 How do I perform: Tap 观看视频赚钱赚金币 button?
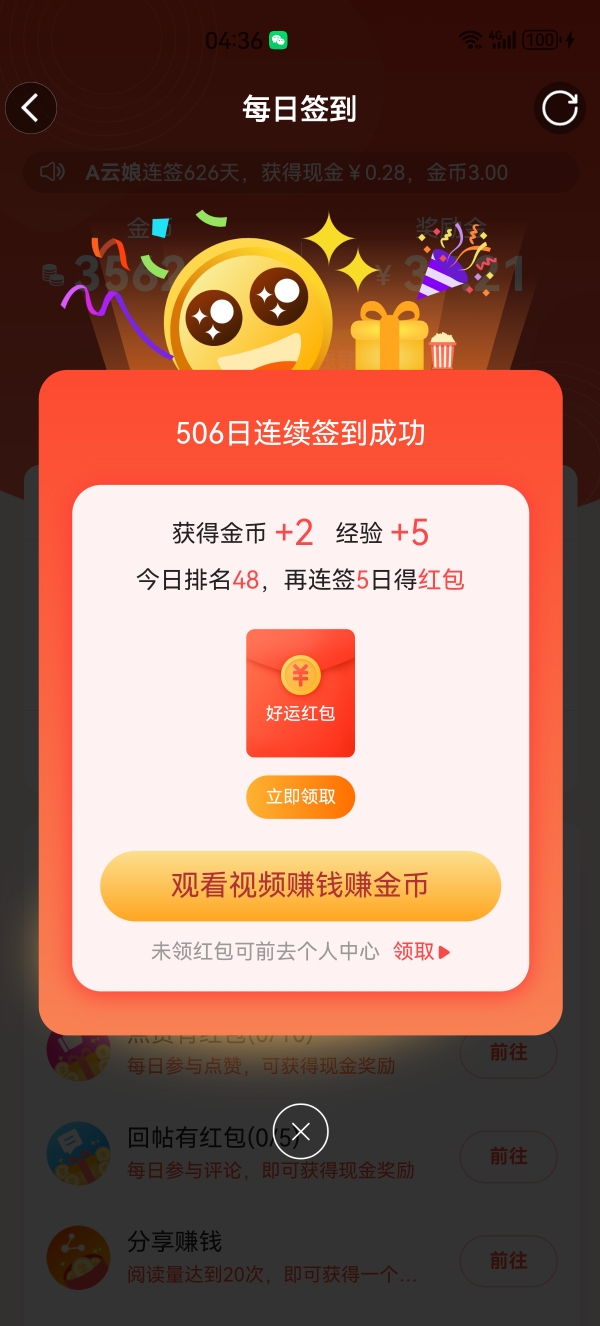(x=300, y=886)
